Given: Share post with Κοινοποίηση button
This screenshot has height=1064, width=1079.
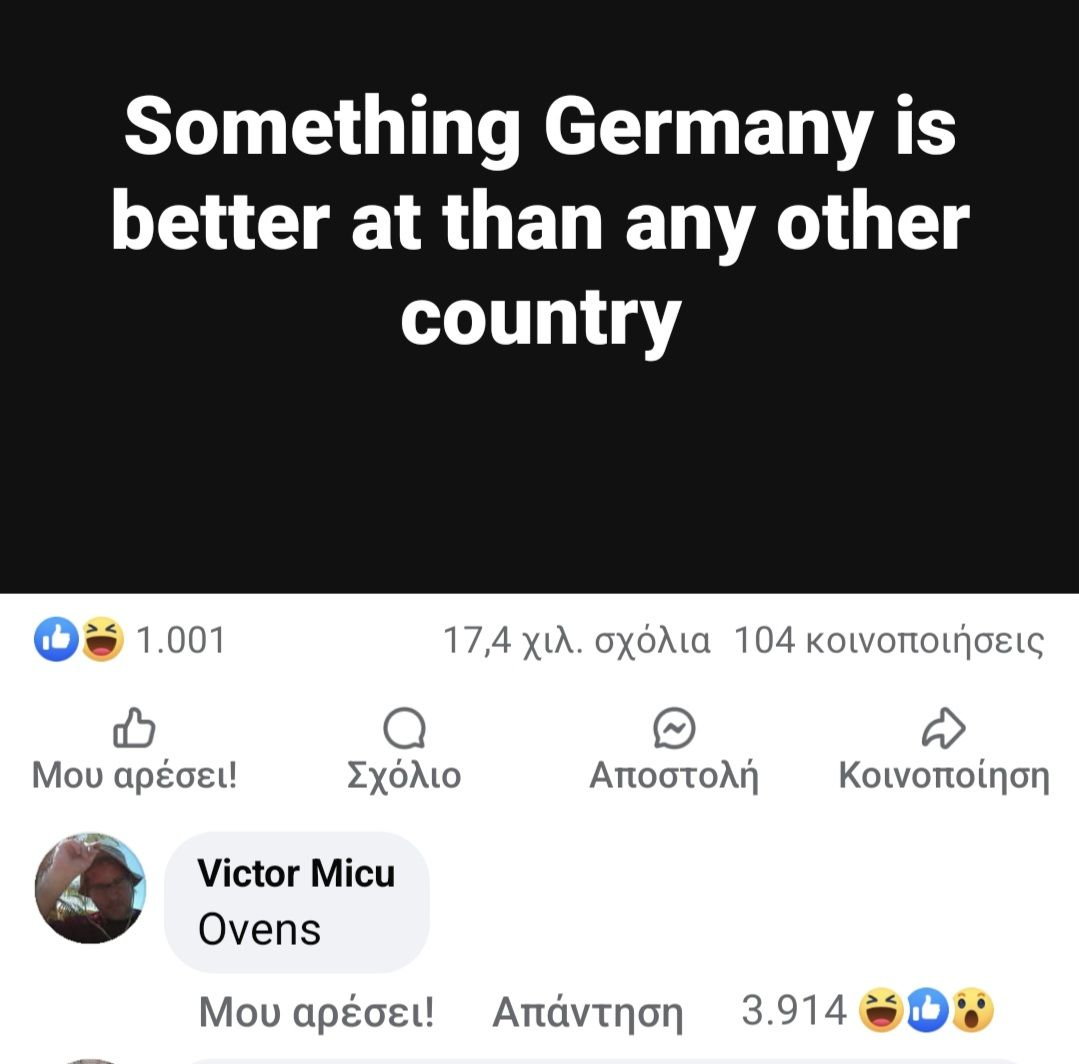Looking at the screenshot, I should tap(943, 750).
